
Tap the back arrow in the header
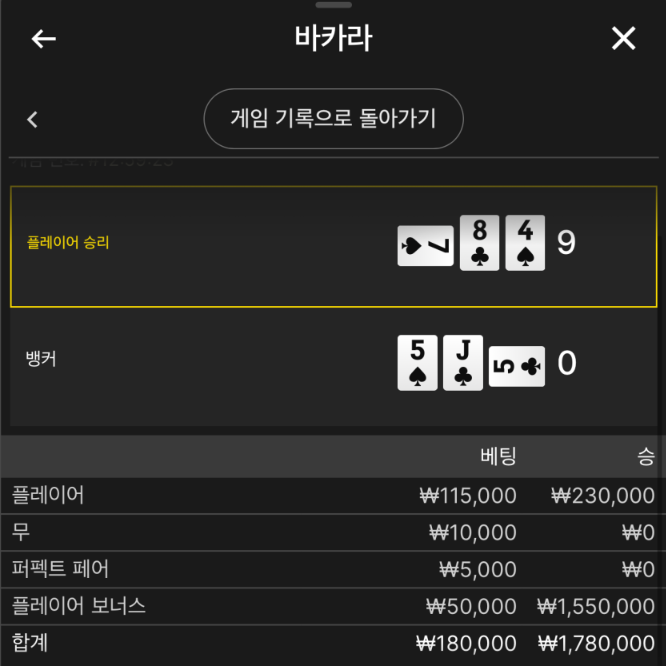pyautogui.click(x=44, y=39)
